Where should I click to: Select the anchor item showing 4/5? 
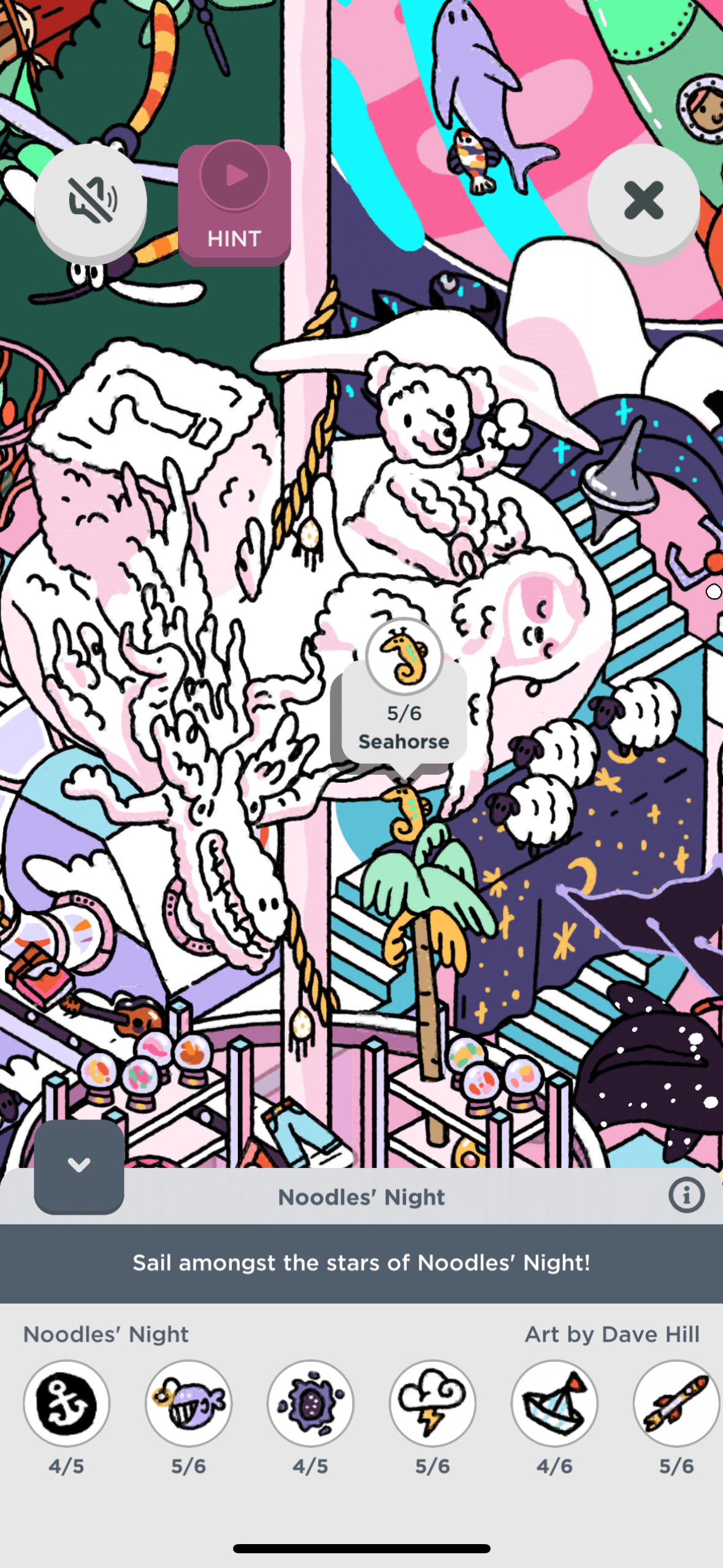pyautogui.click(x=66, y=1403)
